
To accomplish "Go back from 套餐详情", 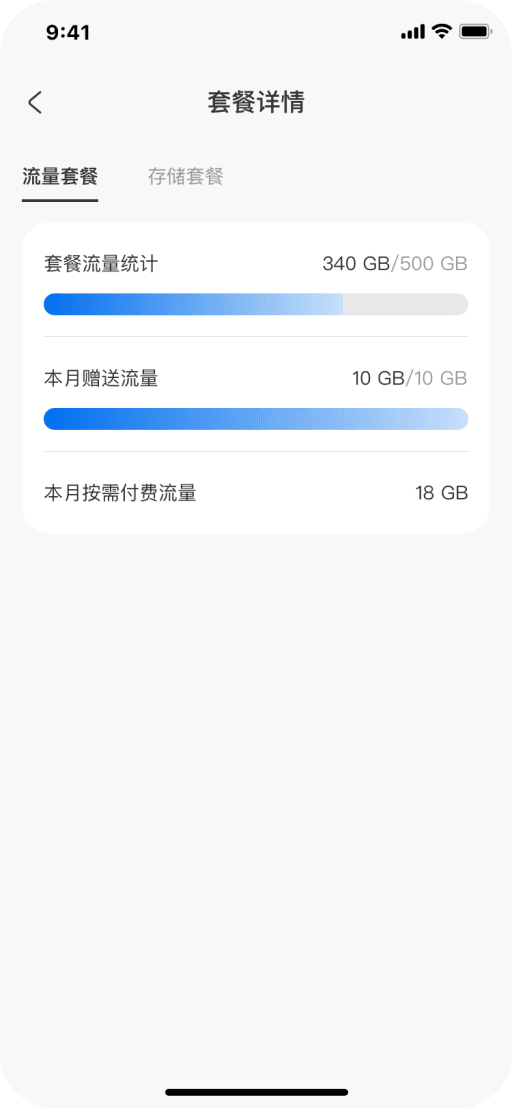I will click(35, 102).
